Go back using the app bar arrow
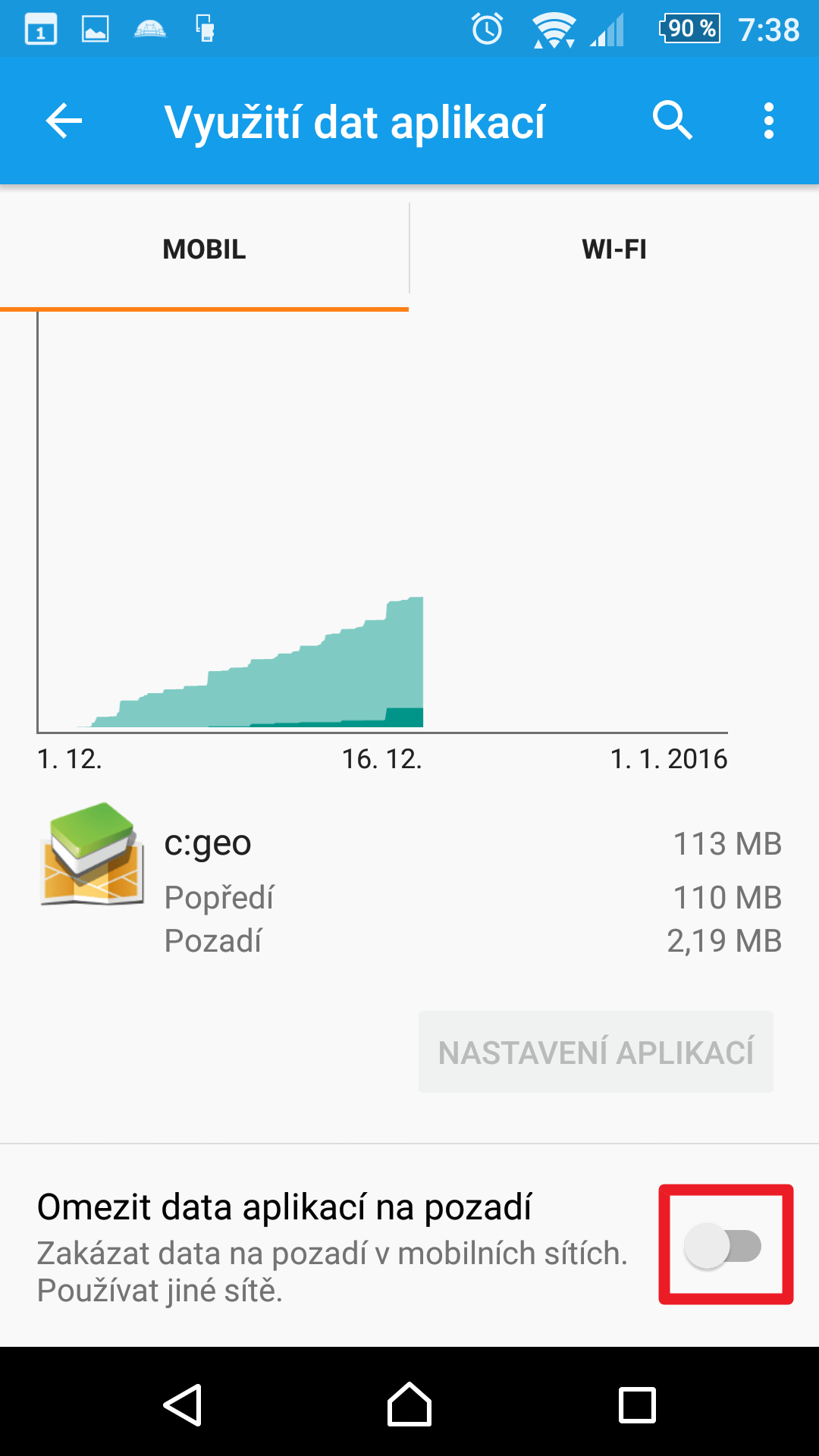 (x=64, y=121)
